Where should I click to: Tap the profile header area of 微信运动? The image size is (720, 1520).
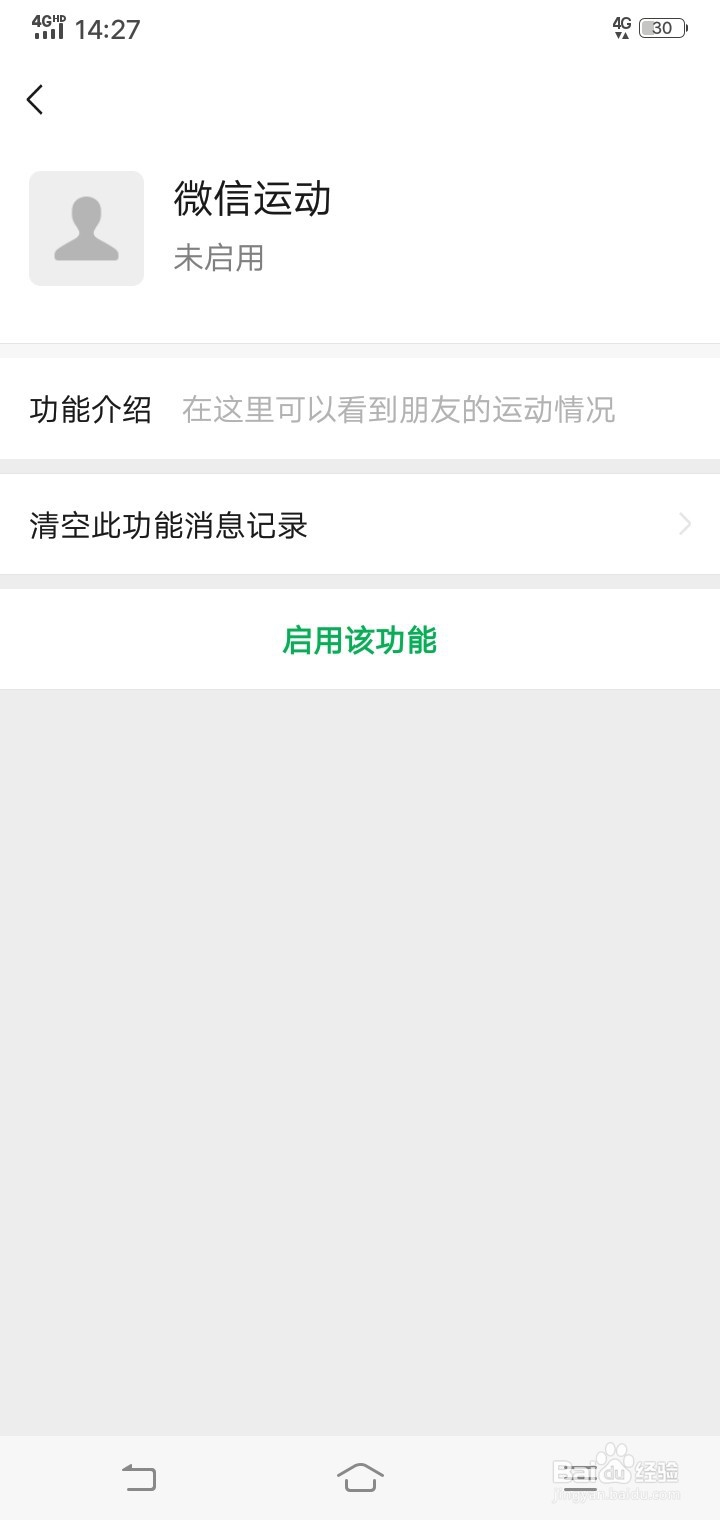click(x=360, y=228)
